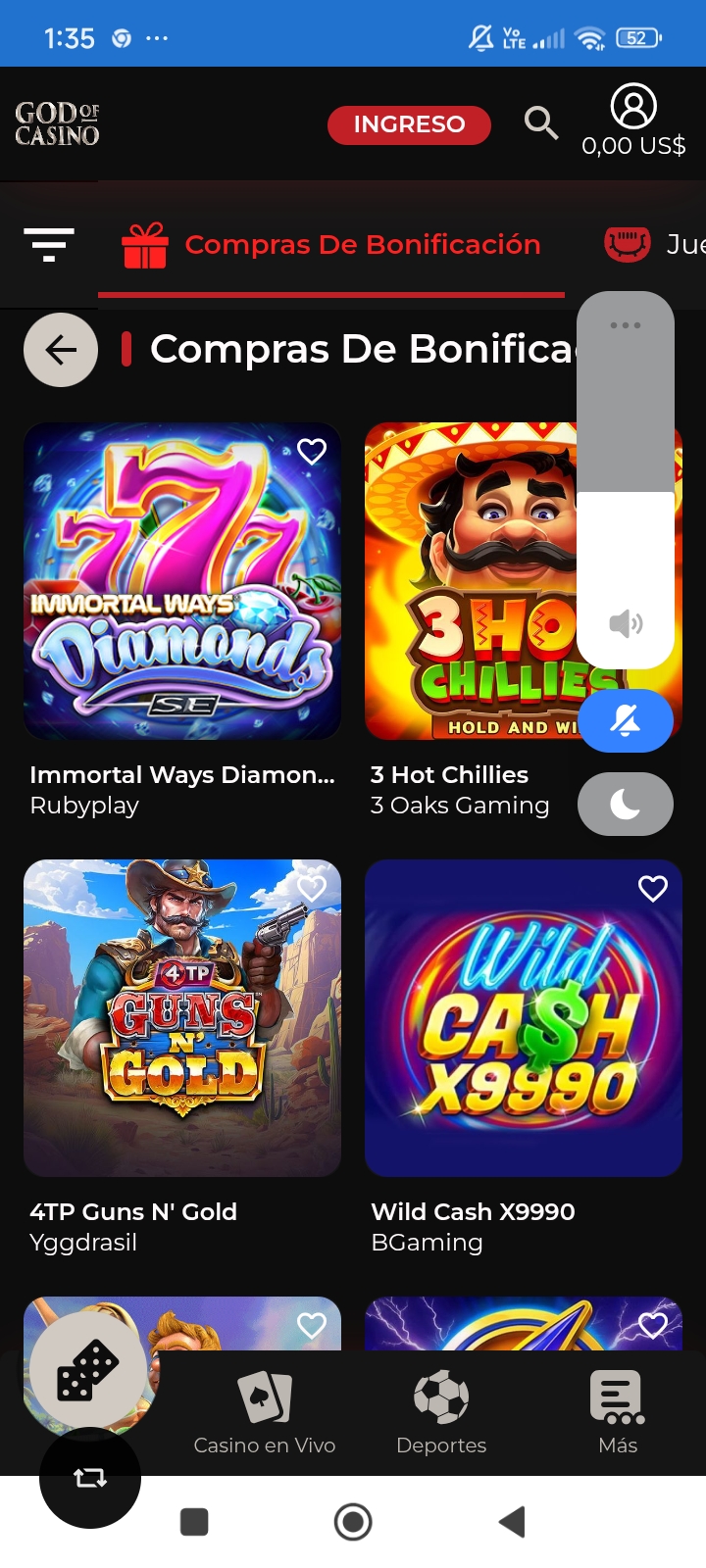This screenshot has height=1568, width=706.
Task: Open 4TP Guns N' Gold game
Action: (x=182, y=1017)
